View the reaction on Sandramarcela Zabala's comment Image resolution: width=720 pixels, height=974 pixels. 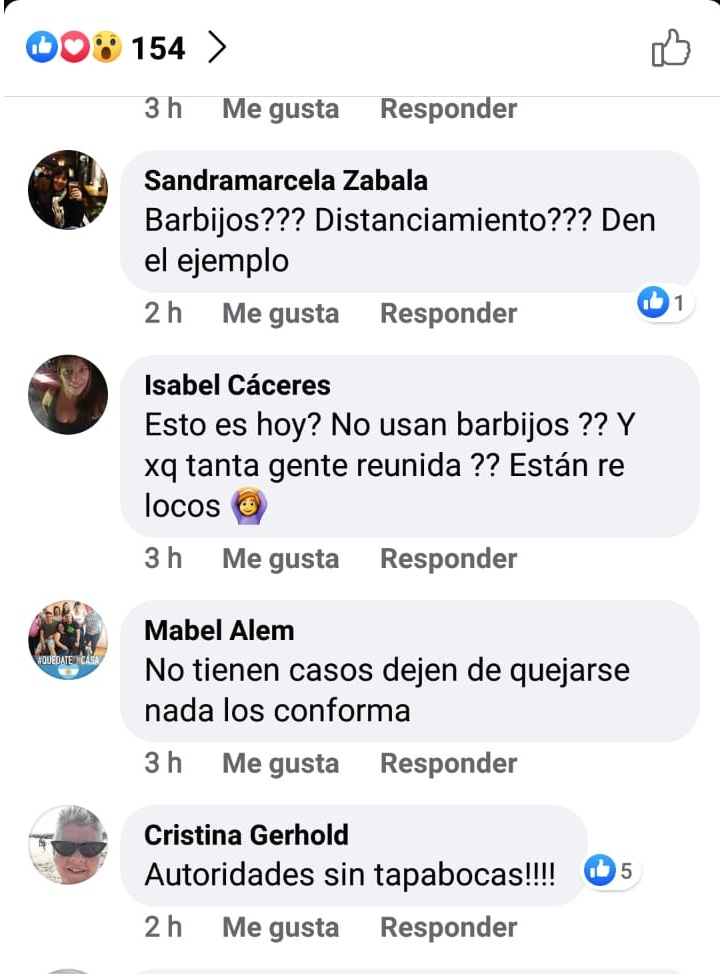(x=665, y=302)
